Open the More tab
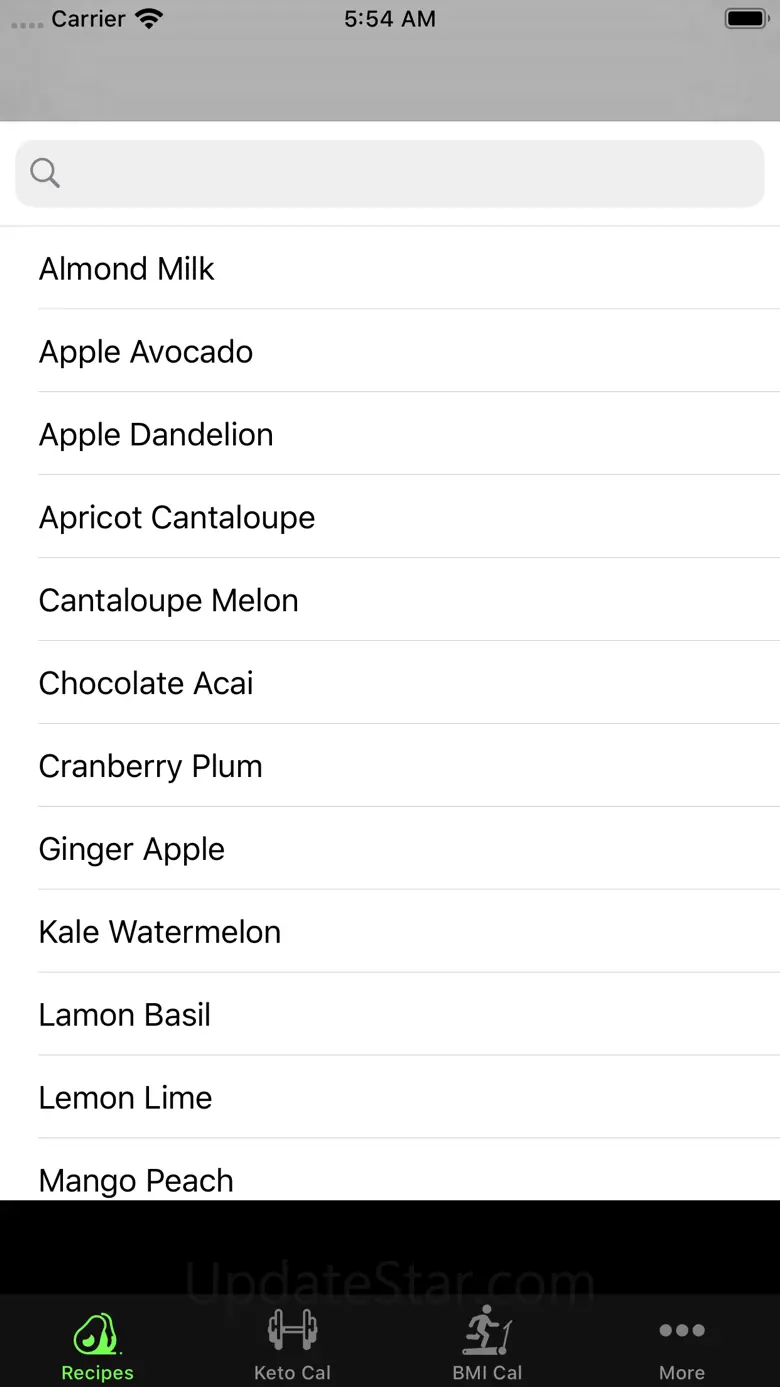 pyautogui.click(x=682, y=1345)
